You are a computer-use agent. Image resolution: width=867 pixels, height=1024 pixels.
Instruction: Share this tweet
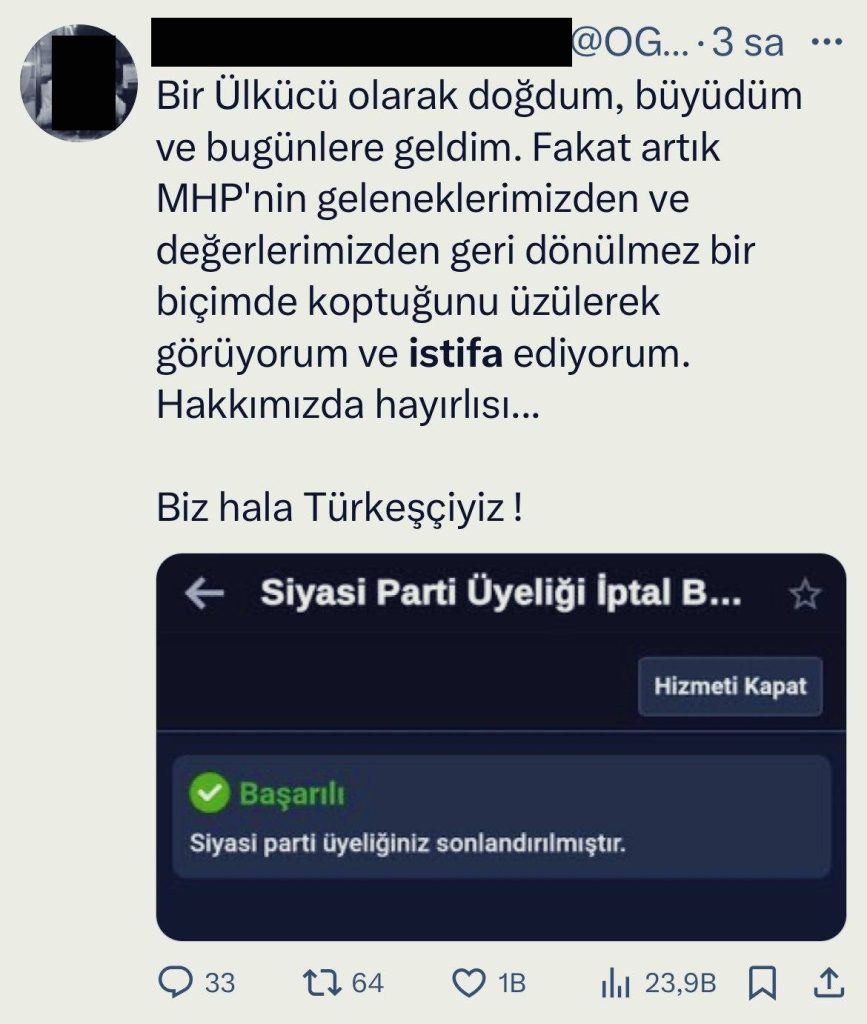[x=828, y=984]
